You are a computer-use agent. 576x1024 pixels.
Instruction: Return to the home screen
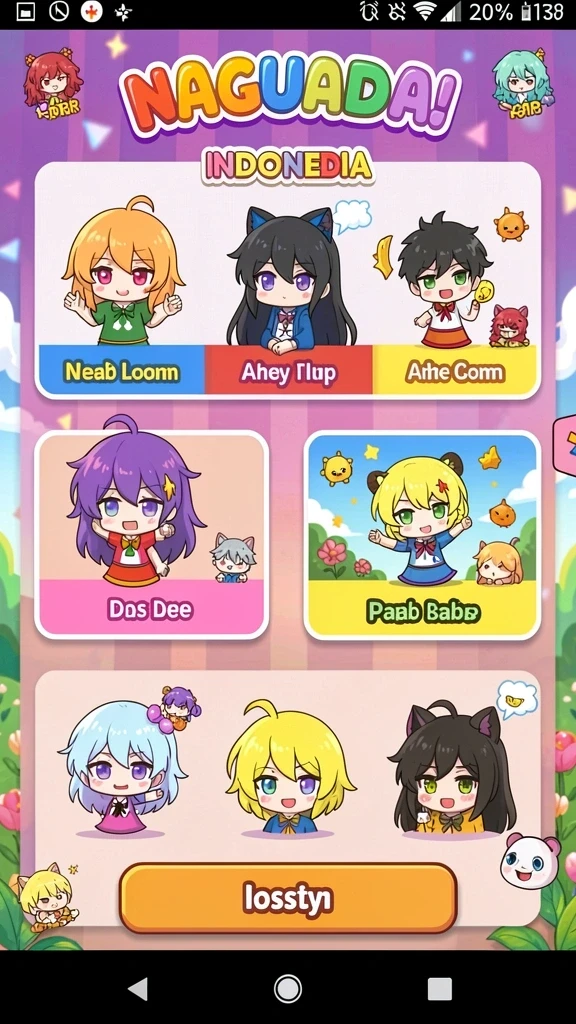pos(288,989)
